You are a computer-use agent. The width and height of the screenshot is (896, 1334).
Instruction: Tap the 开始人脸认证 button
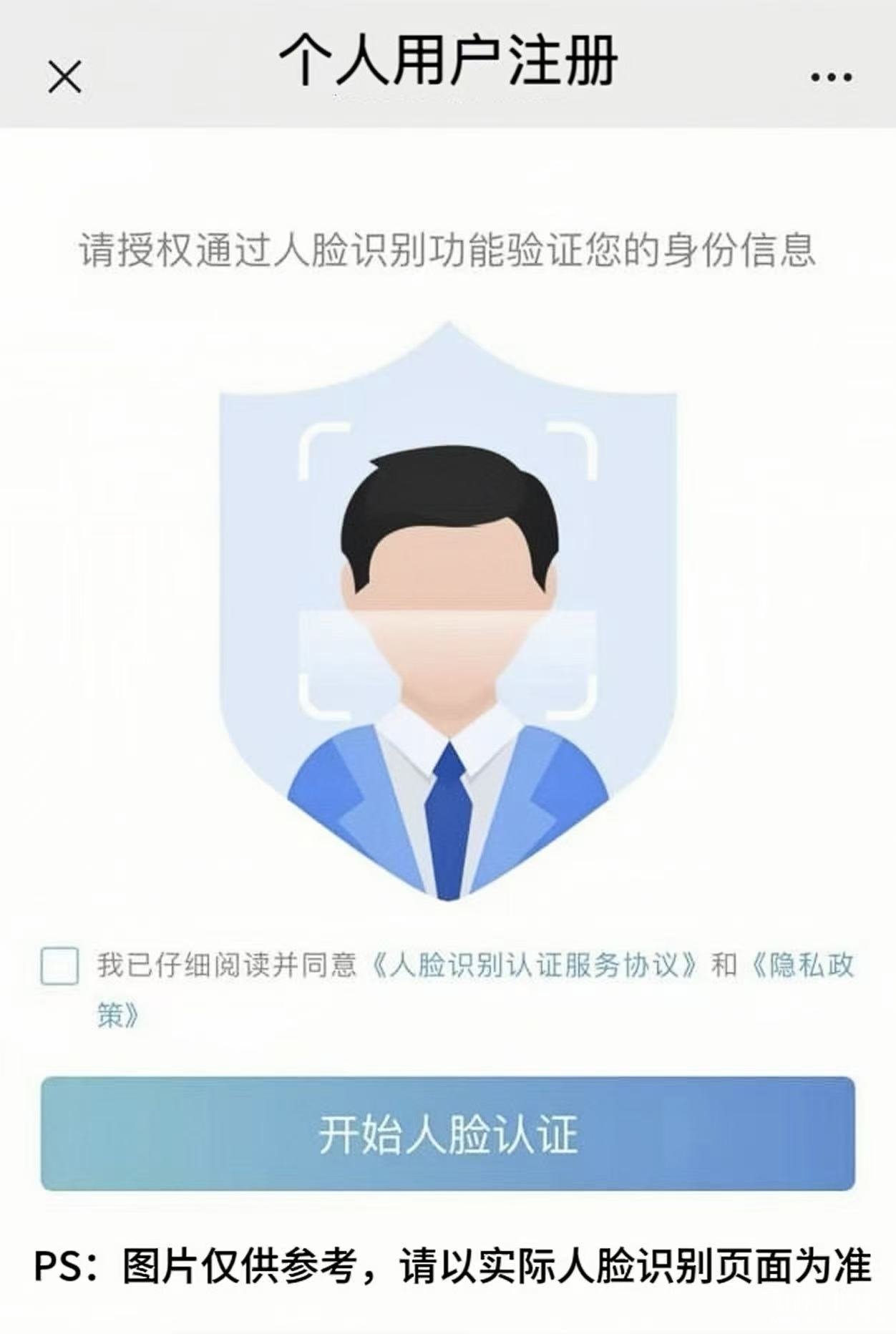coord(448,1134)
